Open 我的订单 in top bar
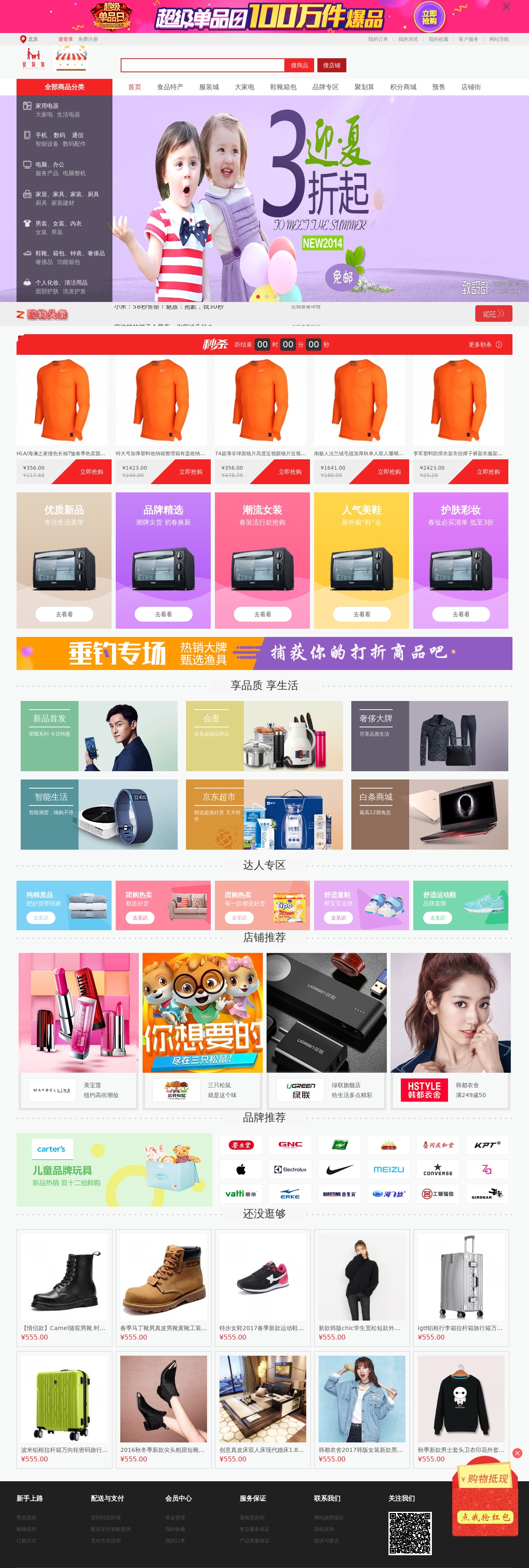This screenshot has height=1568, width=529. click(x=377, y=40)
